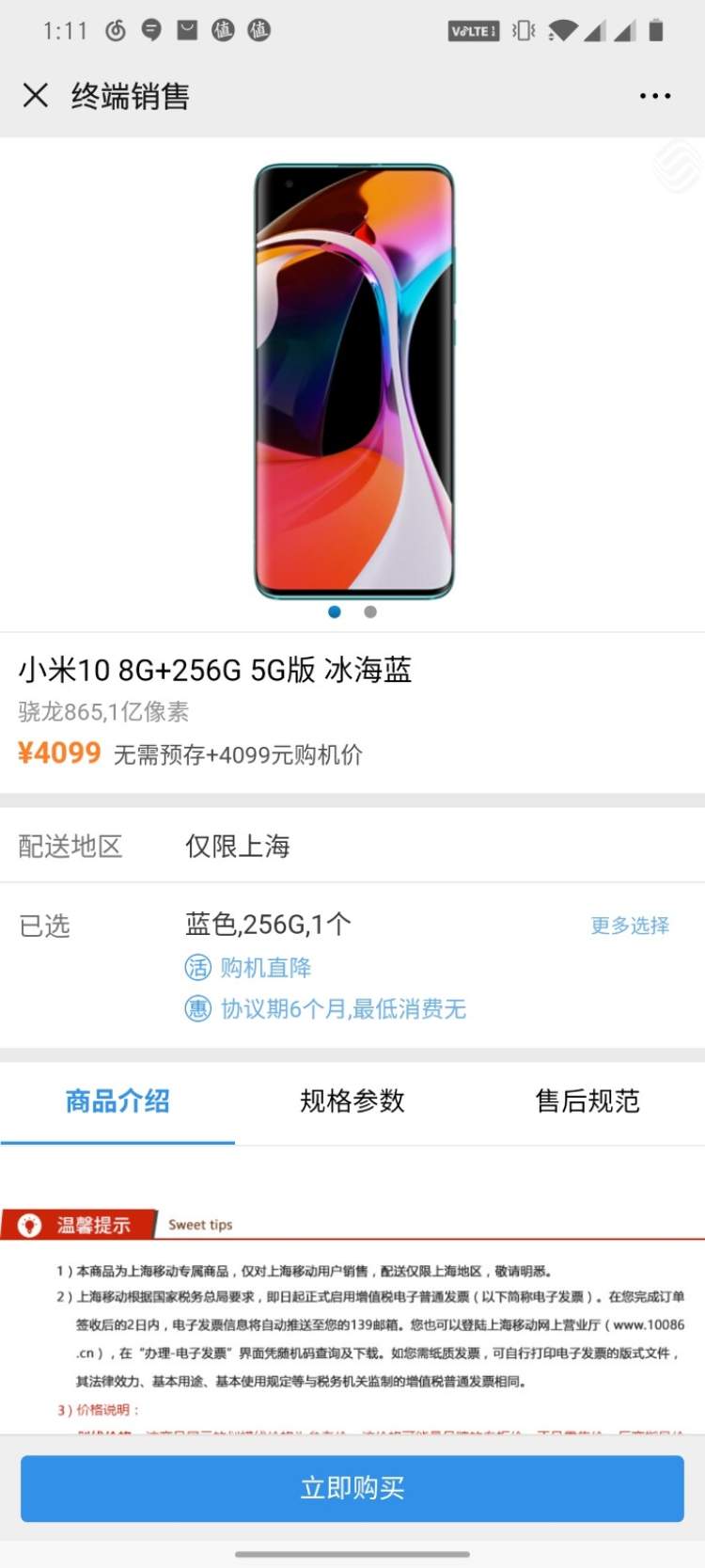The image size is (705, 1568).
Task: Select the 商品介绍 tab
Action: pos(117,1101)
